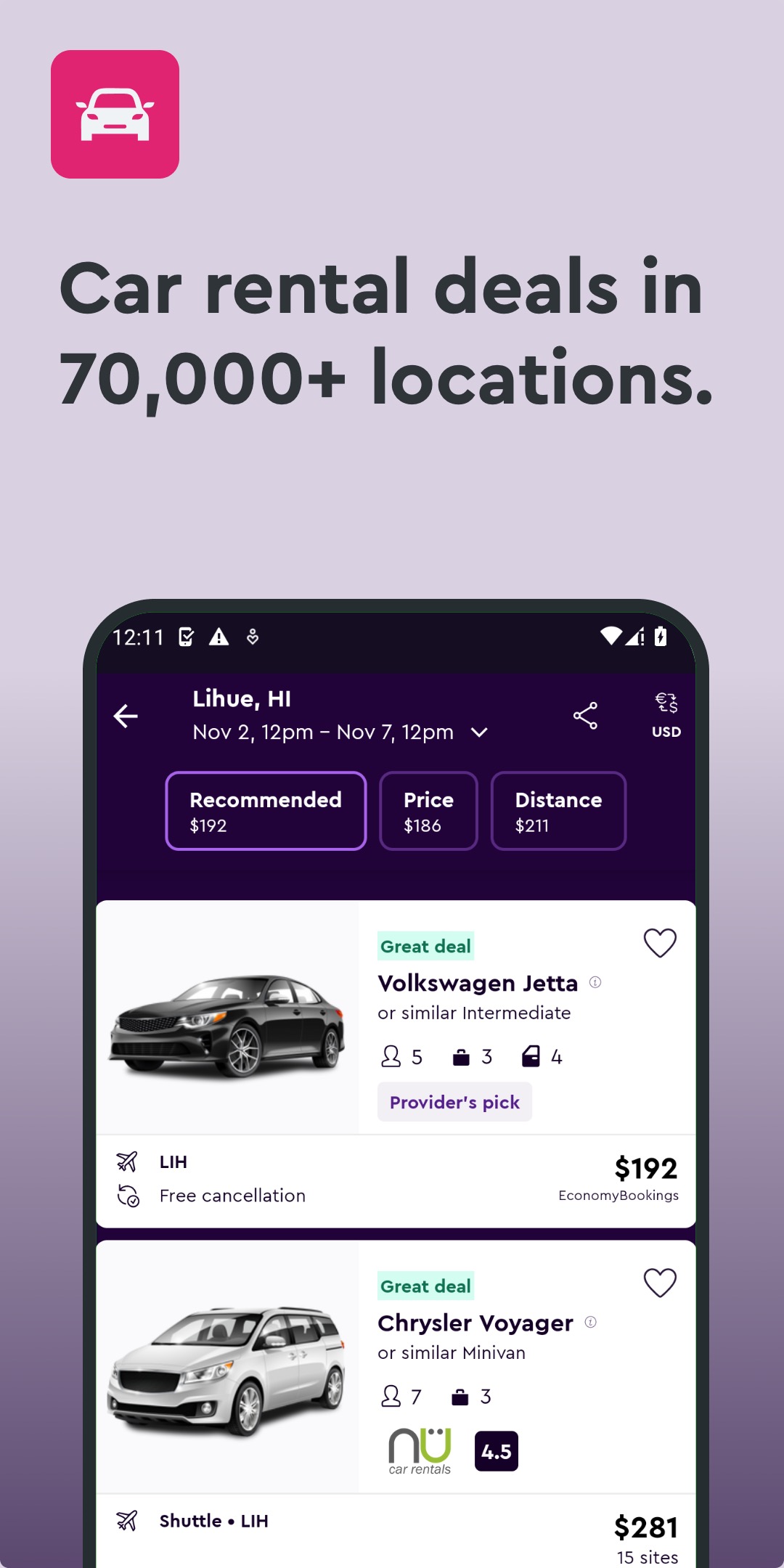Favorite the Volkswagen Jetta with the heart
Viewport: 784px width, 1568px height.
point(658,944)
